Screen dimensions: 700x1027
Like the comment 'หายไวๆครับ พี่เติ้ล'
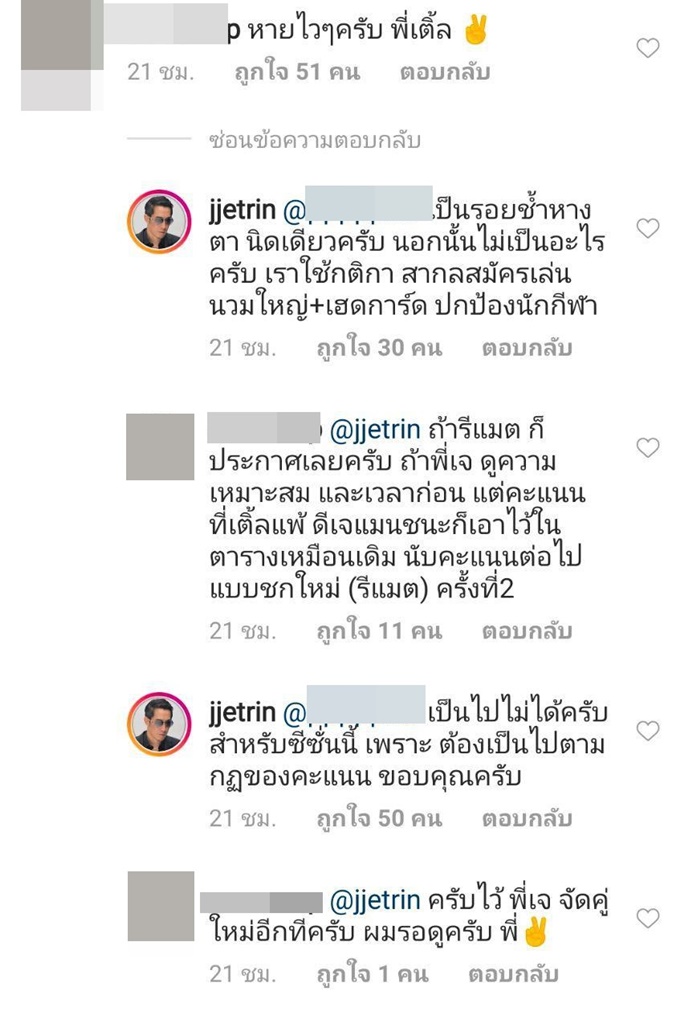[x=648, y=47]
